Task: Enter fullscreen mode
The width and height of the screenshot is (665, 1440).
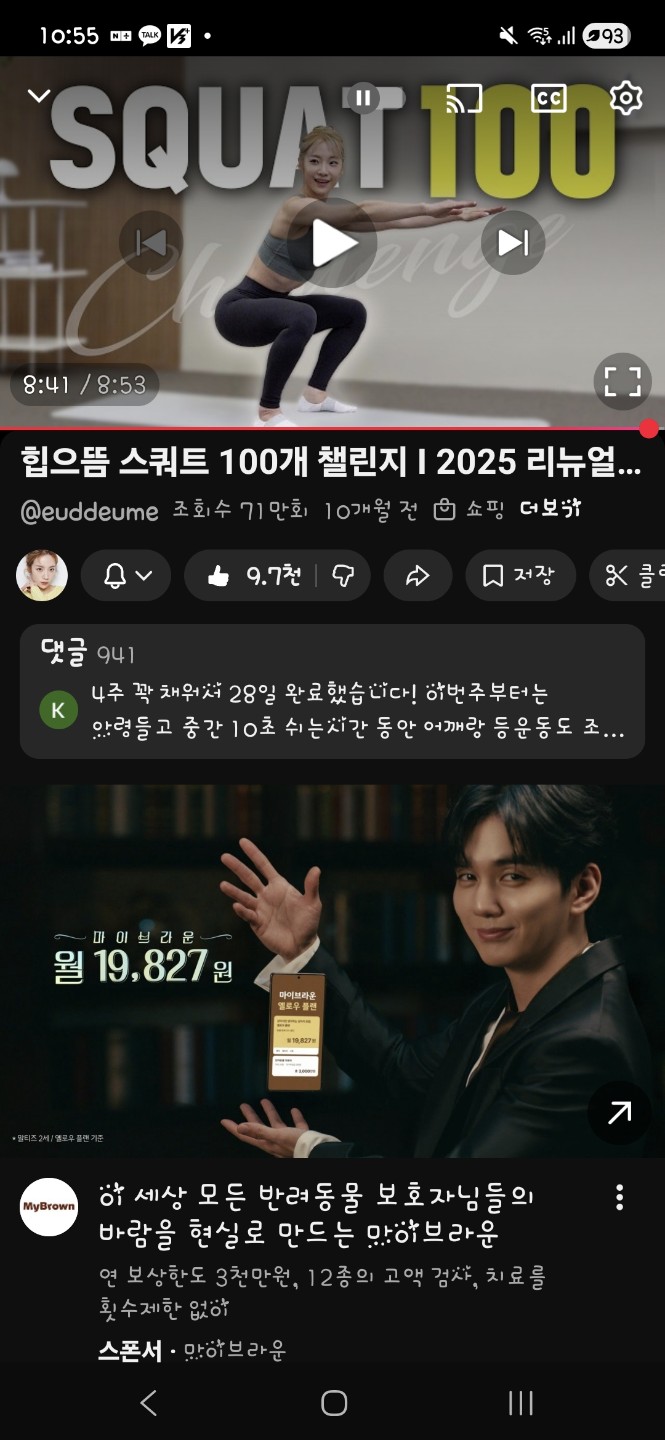Action: coord(622,382)
